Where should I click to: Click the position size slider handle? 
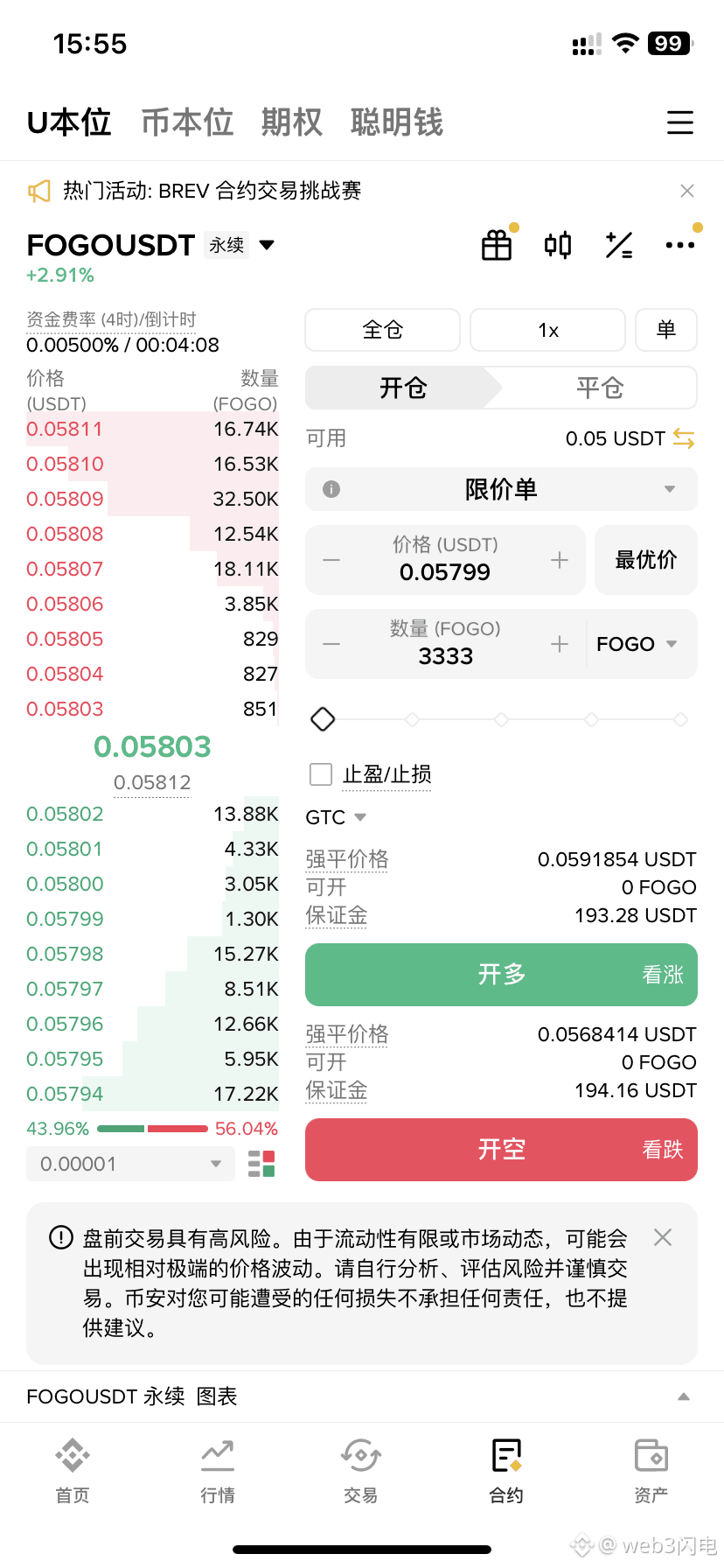click(322, 718)
